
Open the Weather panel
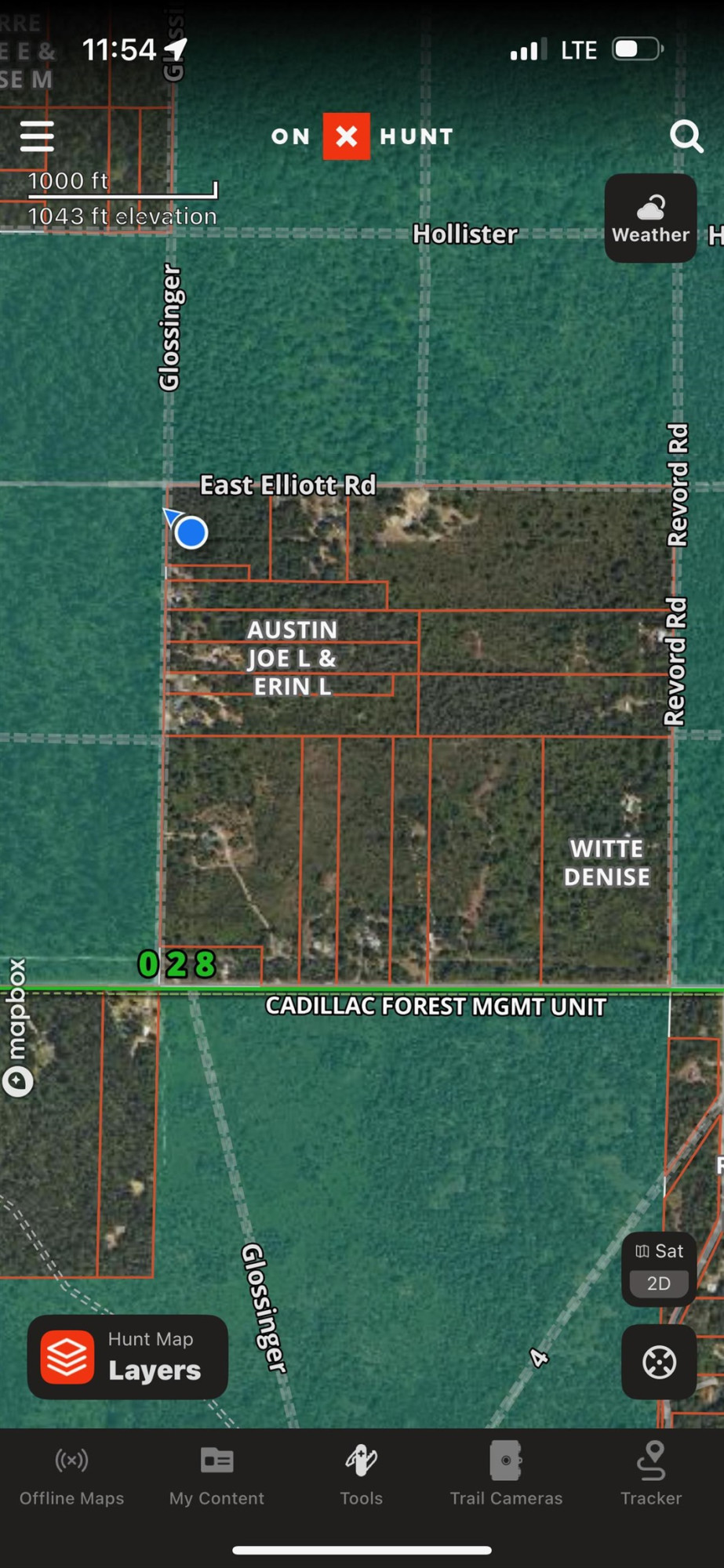pos(650,219)
